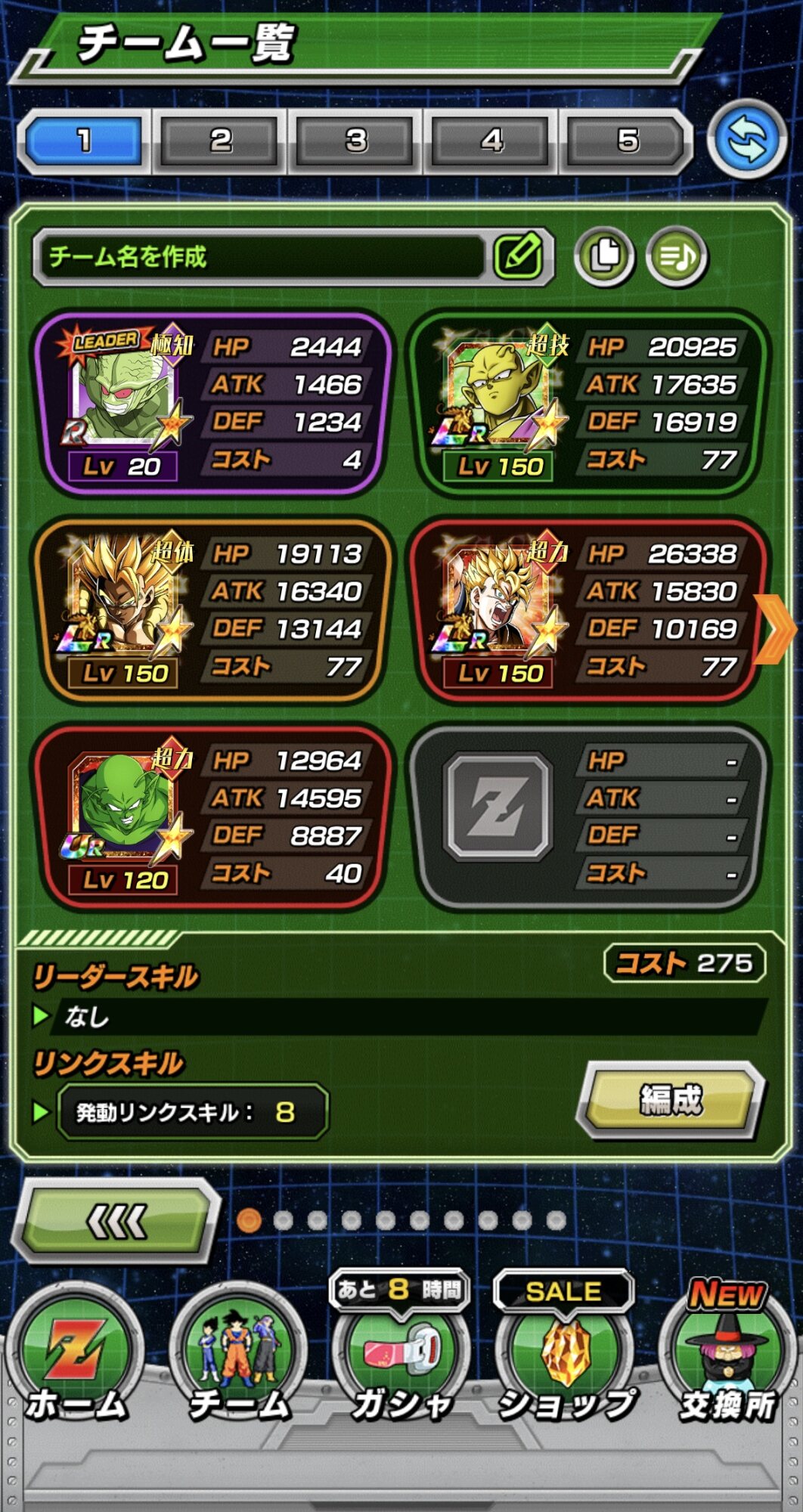Tap the 編成 button
The width and height of the screenshot is (803, 1512).
(x=671, y=1100)
